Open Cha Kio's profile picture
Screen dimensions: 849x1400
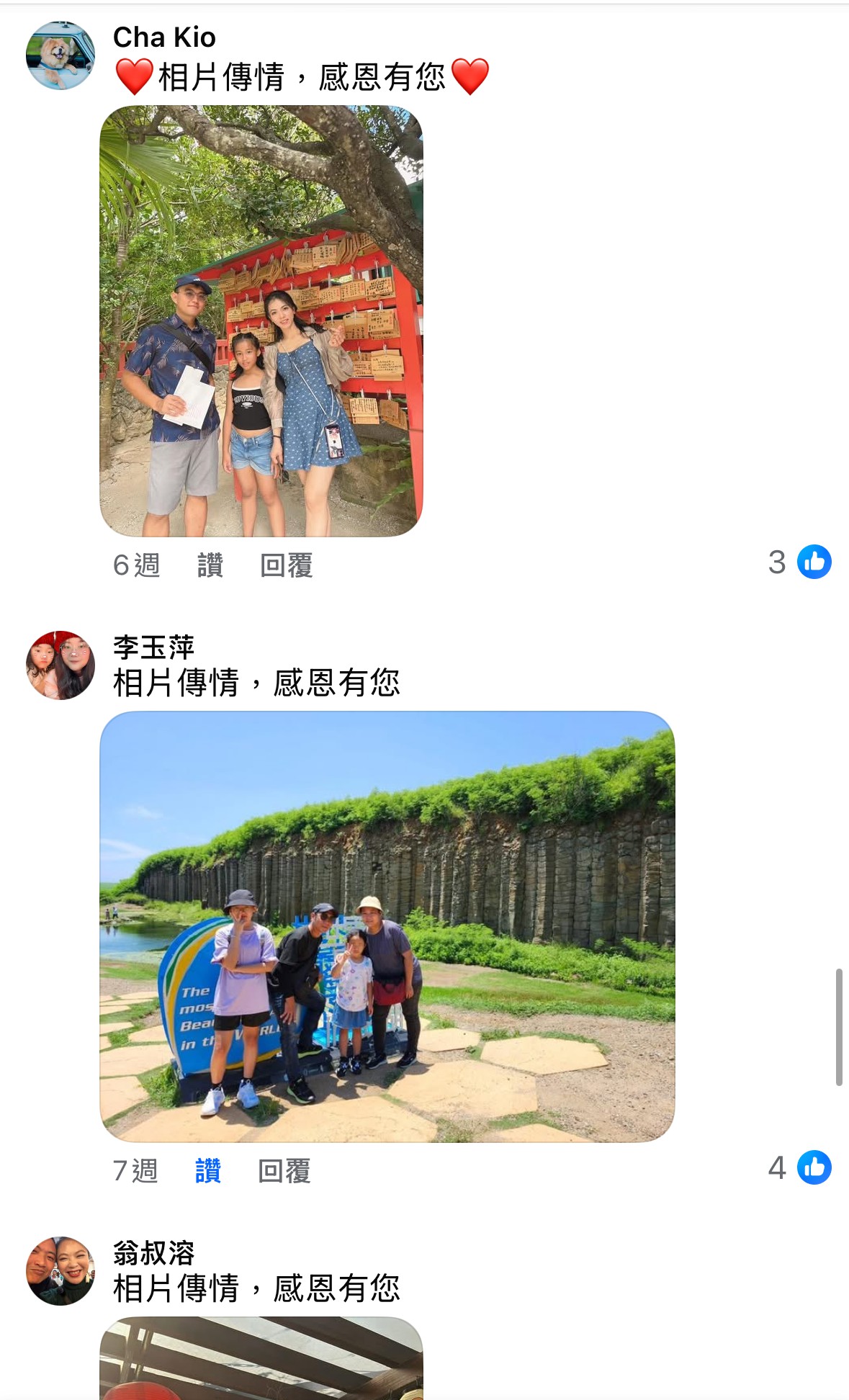point(60,55)
